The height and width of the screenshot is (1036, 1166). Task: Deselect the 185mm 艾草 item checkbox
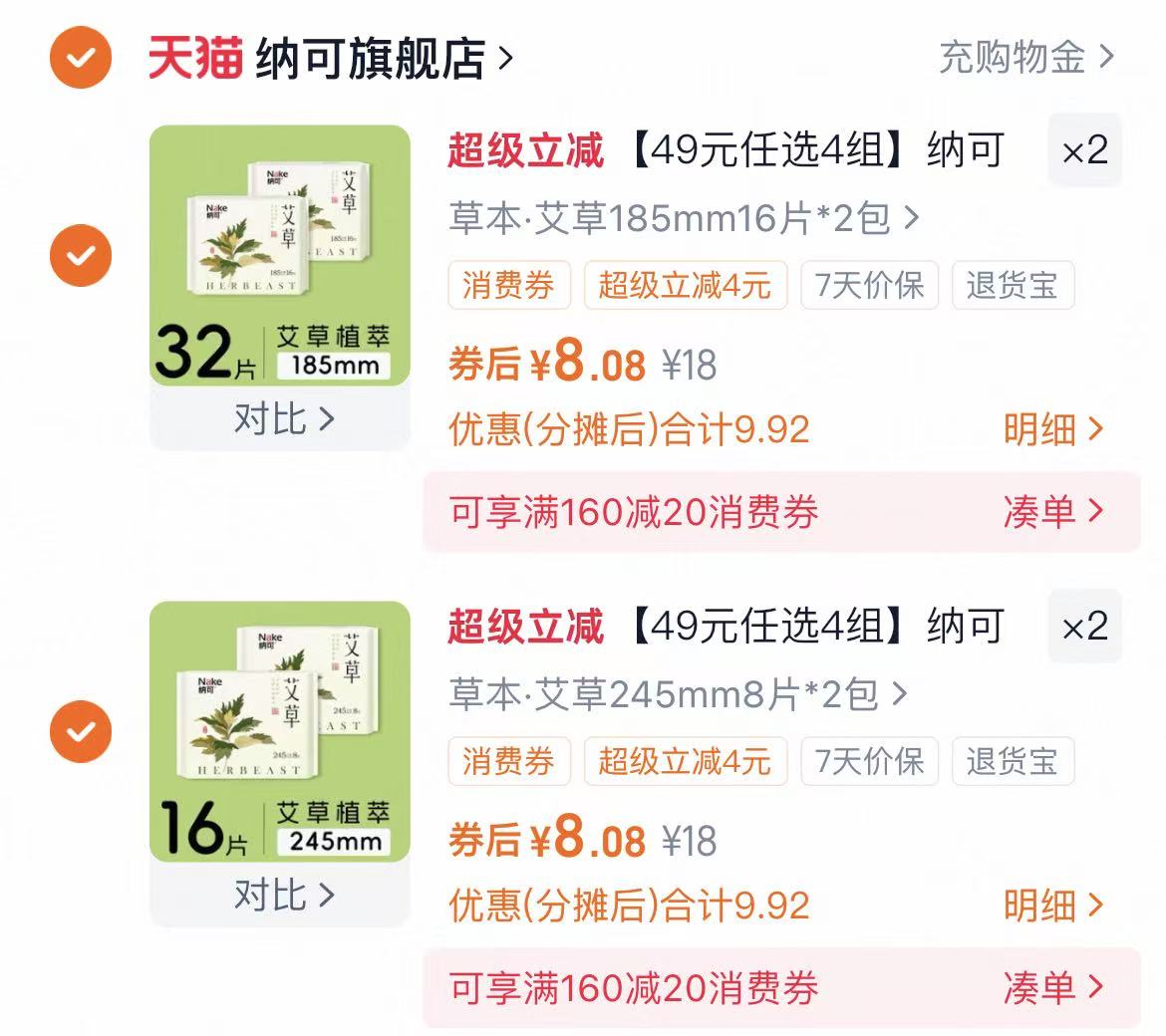pyautogui.click(x=81, y=255)
